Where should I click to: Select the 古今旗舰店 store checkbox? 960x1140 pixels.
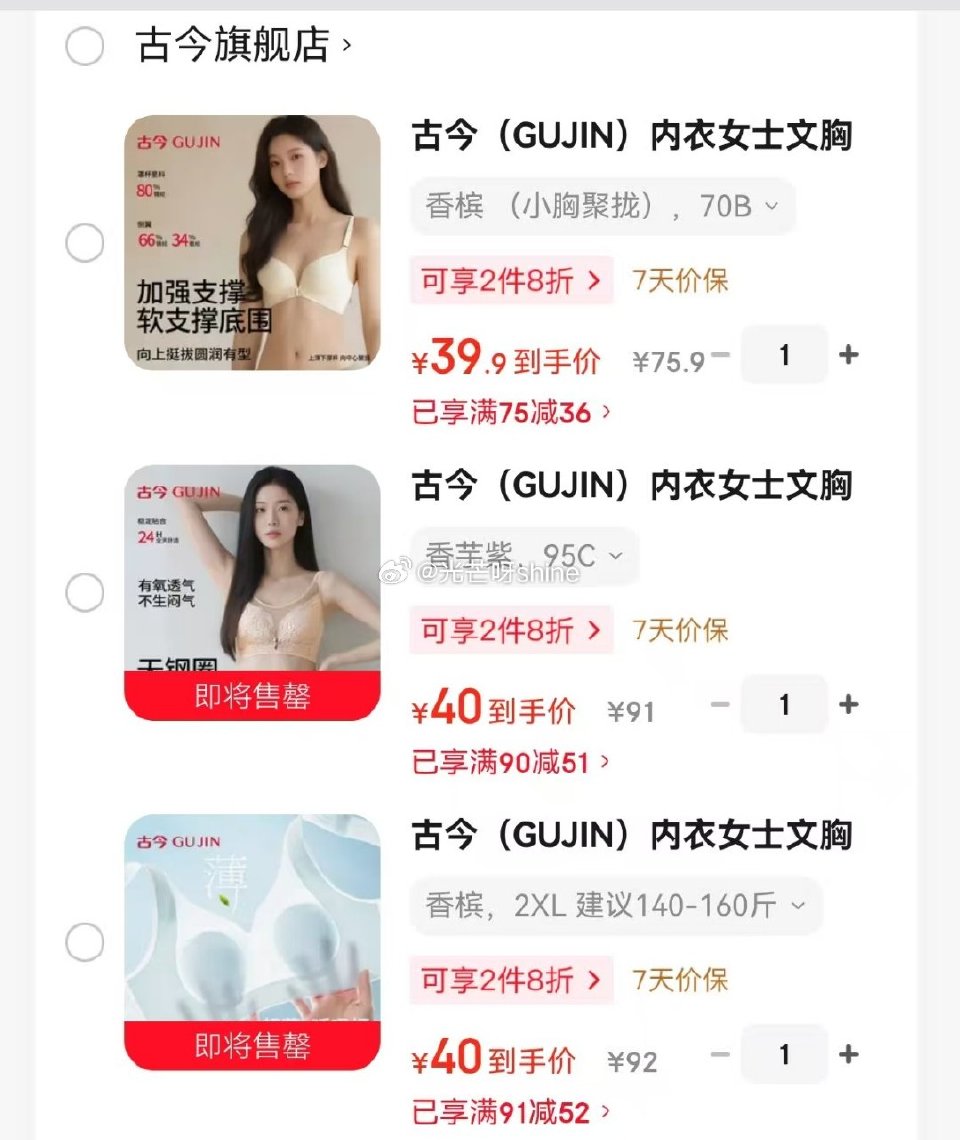point(85,46)
